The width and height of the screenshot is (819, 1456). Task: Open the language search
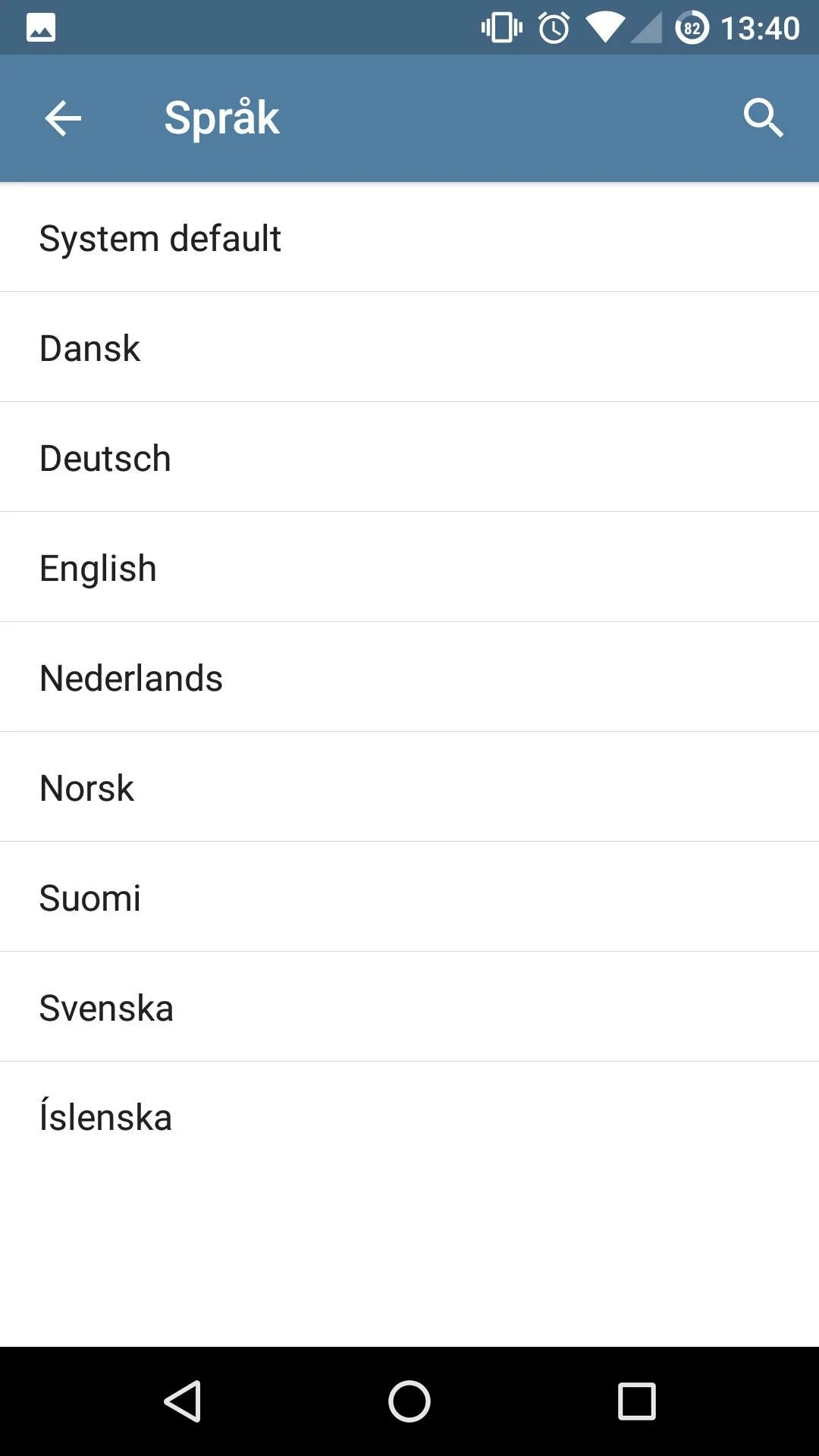pyautogui.click(x=762, y=118)
